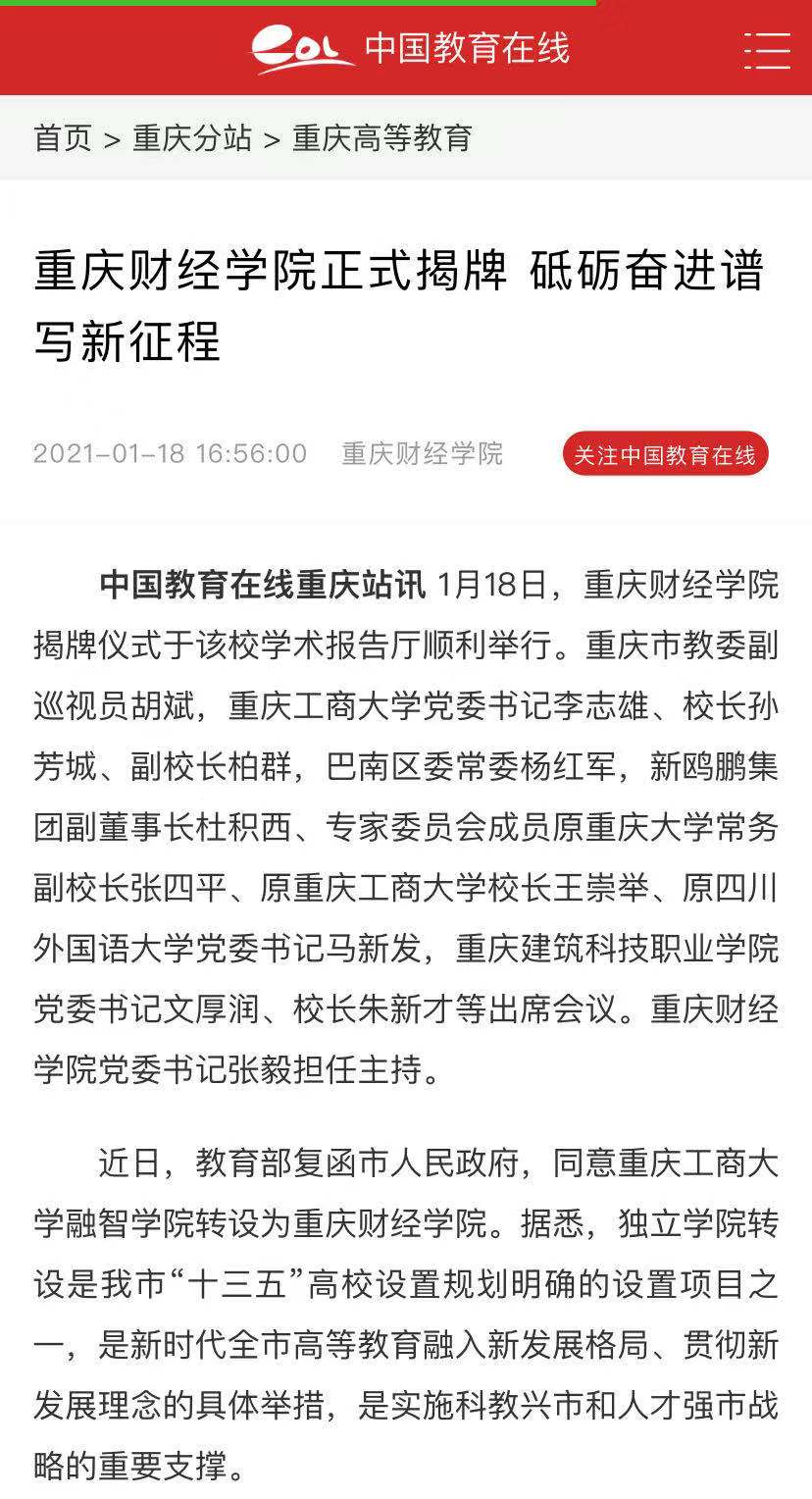The image size is (812, 1499).
Task: Open the 重庆高等教育 breadcrumb link
Action: click(x=382, y=138)
